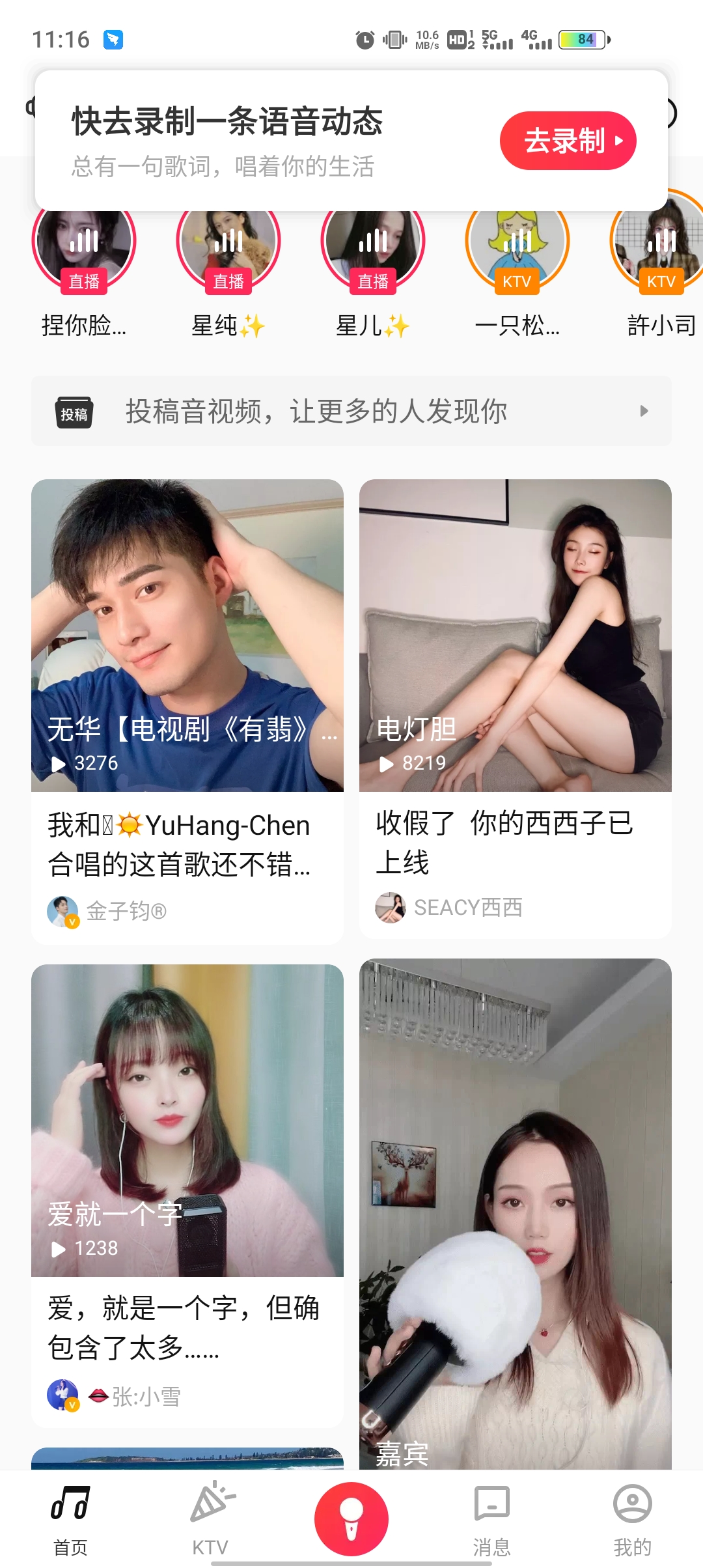703x1568 pixels.
Task: Open the 投稿音视频 submission banner
Action: [x=351, y=411]
